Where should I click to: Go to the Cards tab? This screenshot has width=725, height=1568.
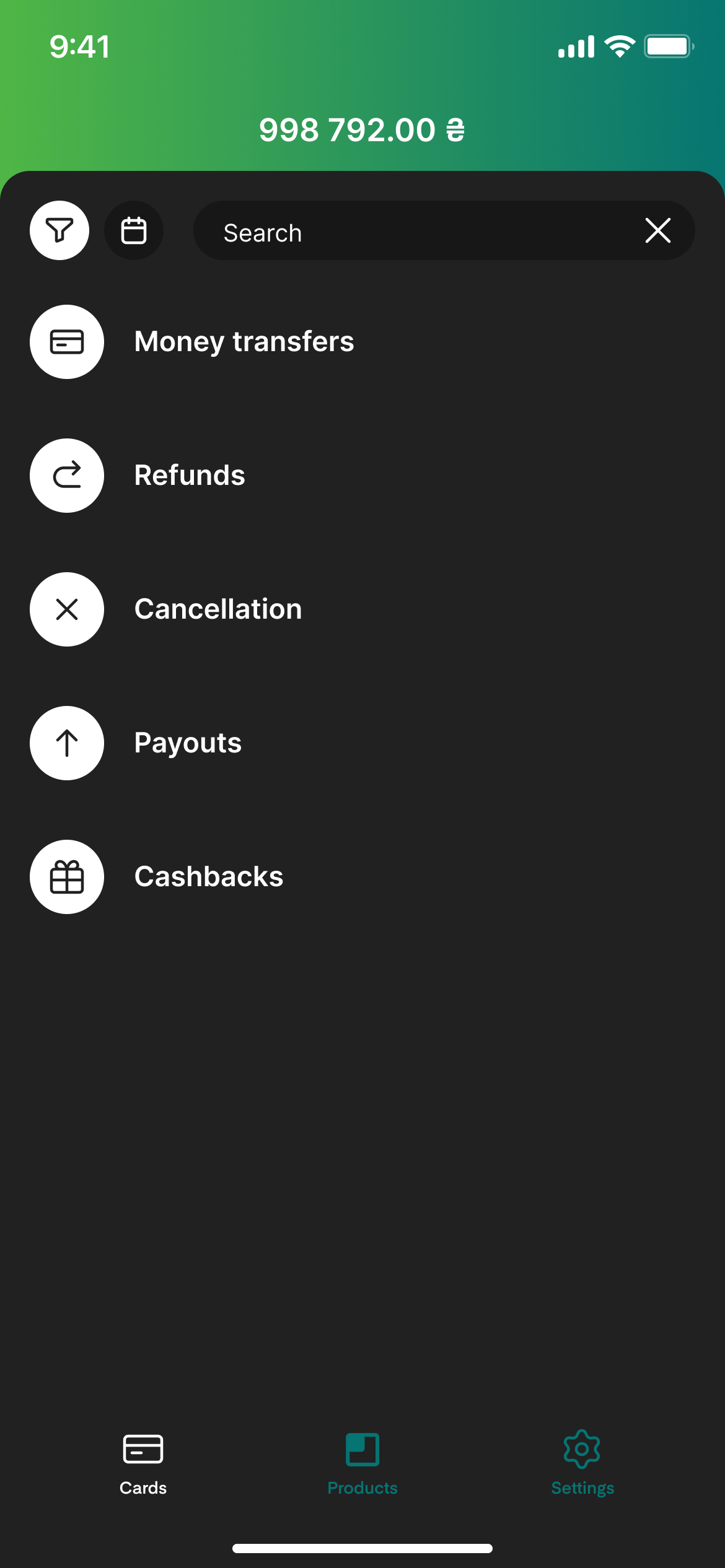(143, 1464)
